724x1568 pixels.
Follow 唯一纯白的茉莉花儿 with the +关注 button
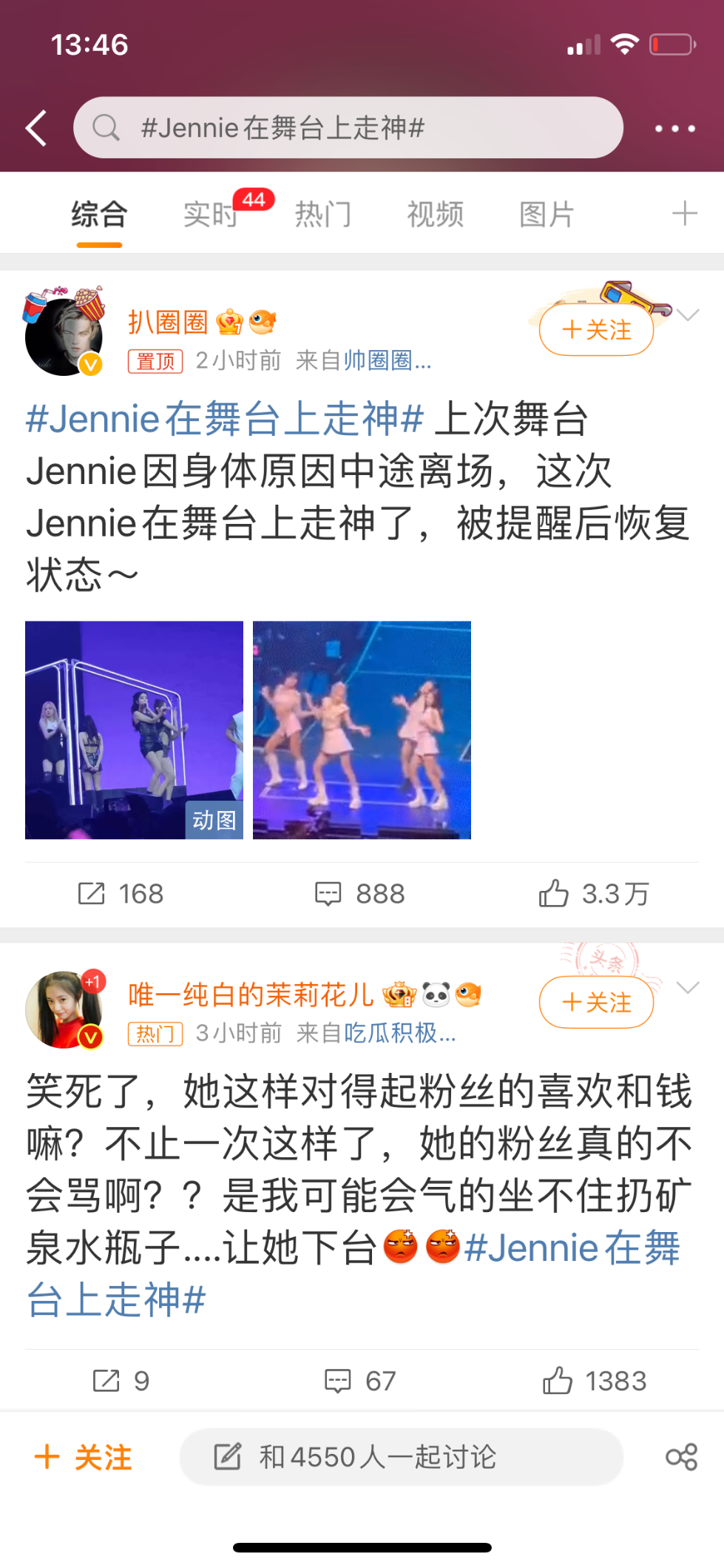[x=596, y=1003]
